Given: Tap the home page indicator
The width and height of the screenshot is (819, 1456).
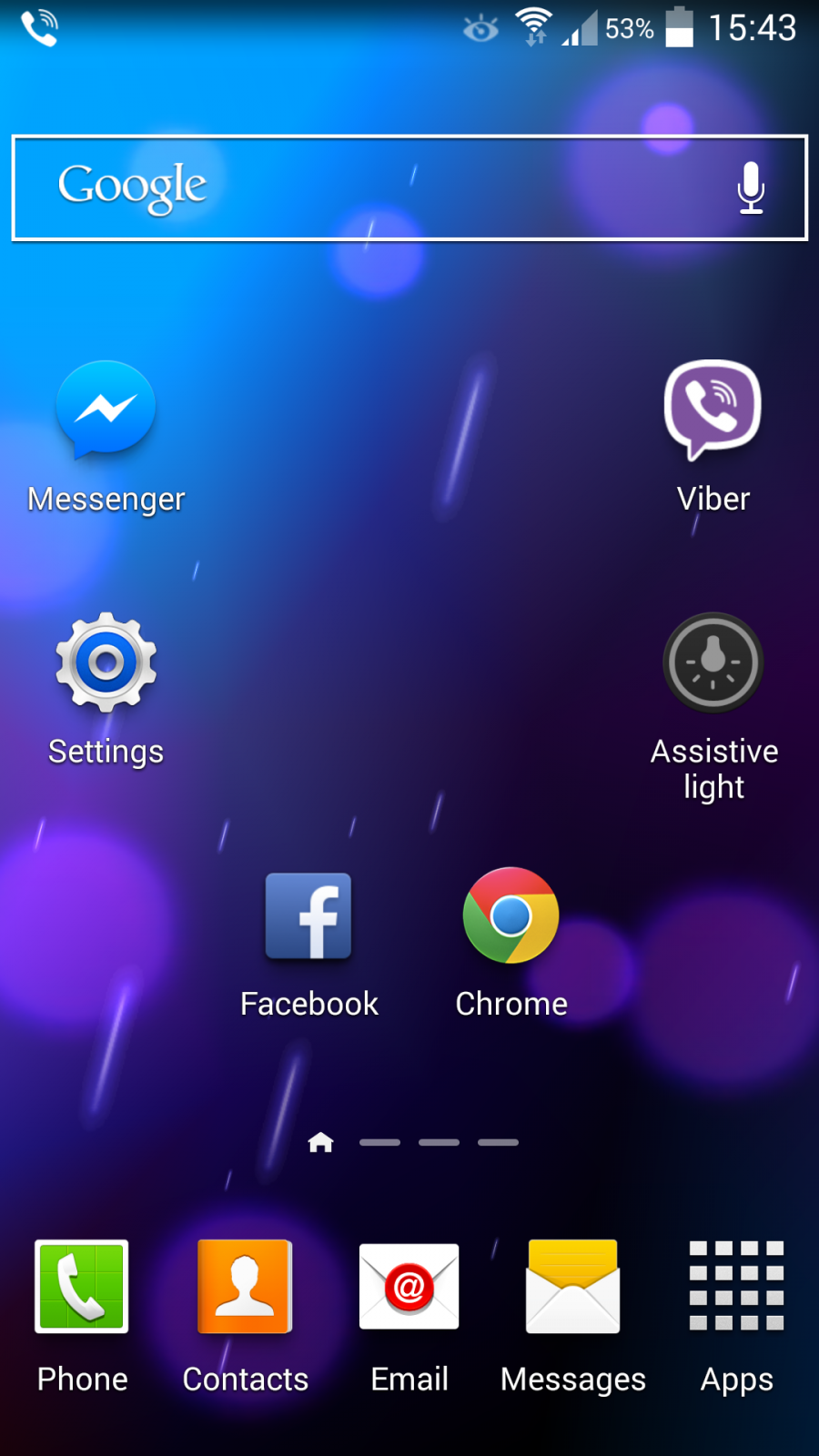Looking at the screenshot, I should (x=320, y=1142).
